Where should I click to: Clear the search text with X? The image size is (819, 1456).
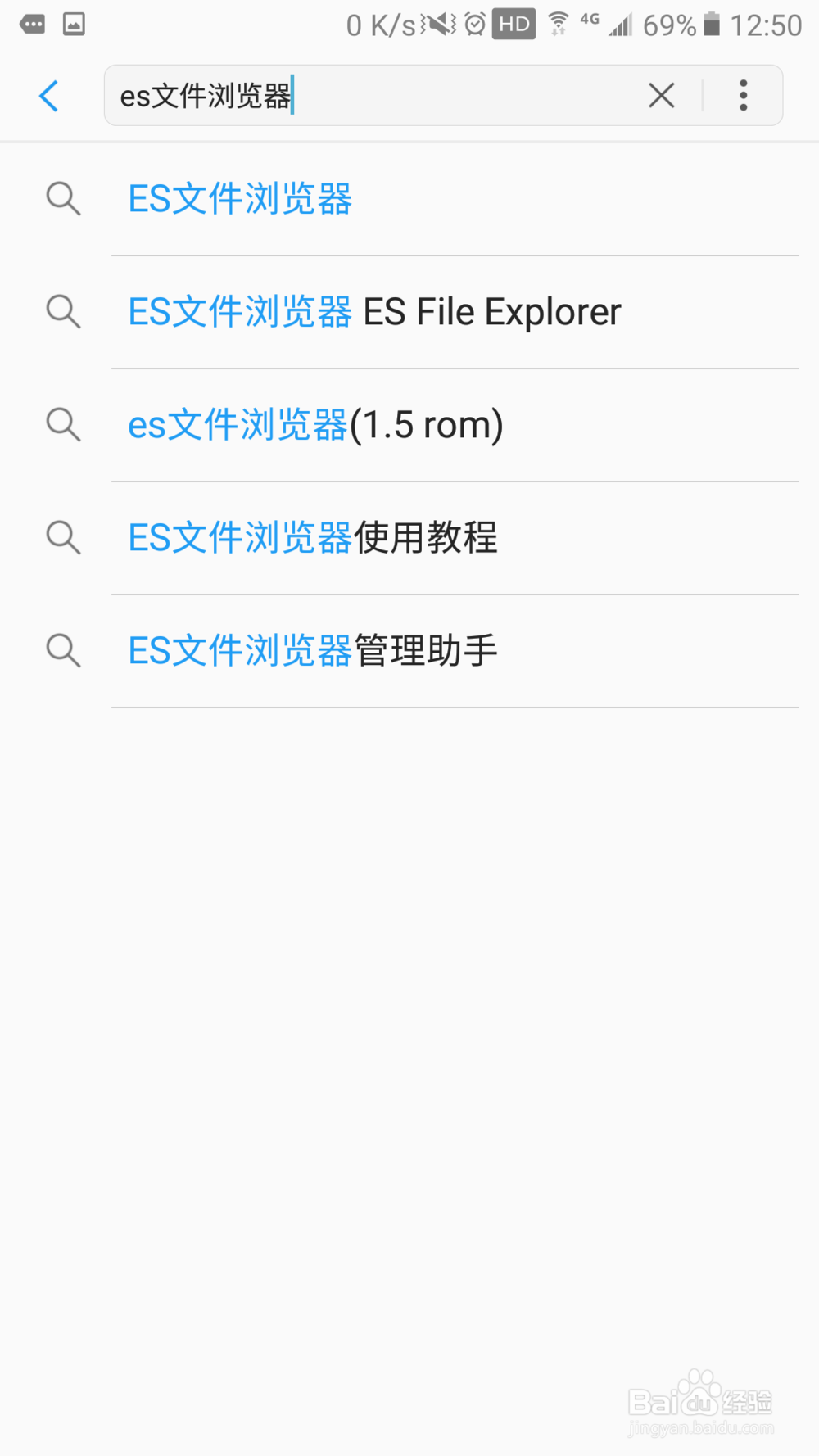662,96
